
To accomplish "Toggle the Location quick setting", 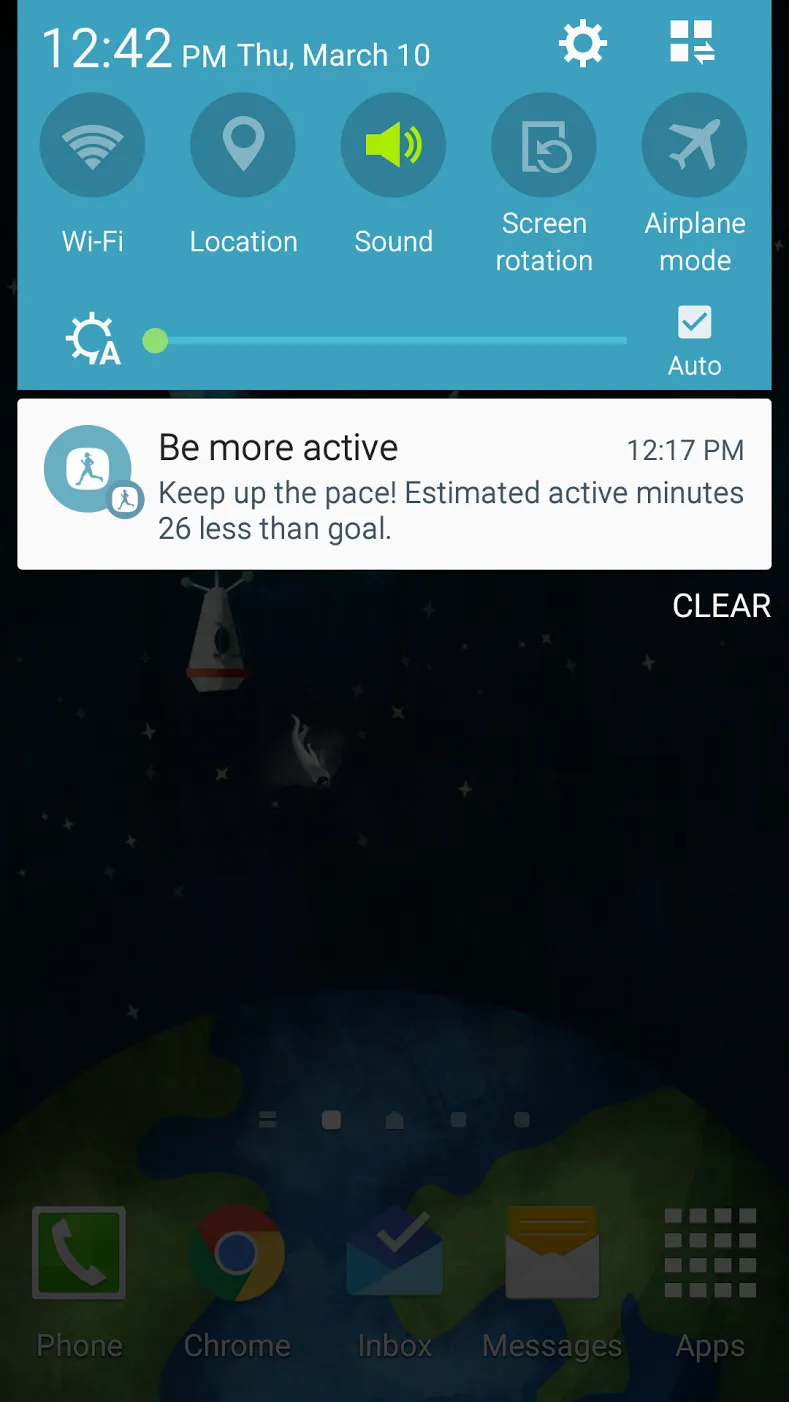I will 243,145.
